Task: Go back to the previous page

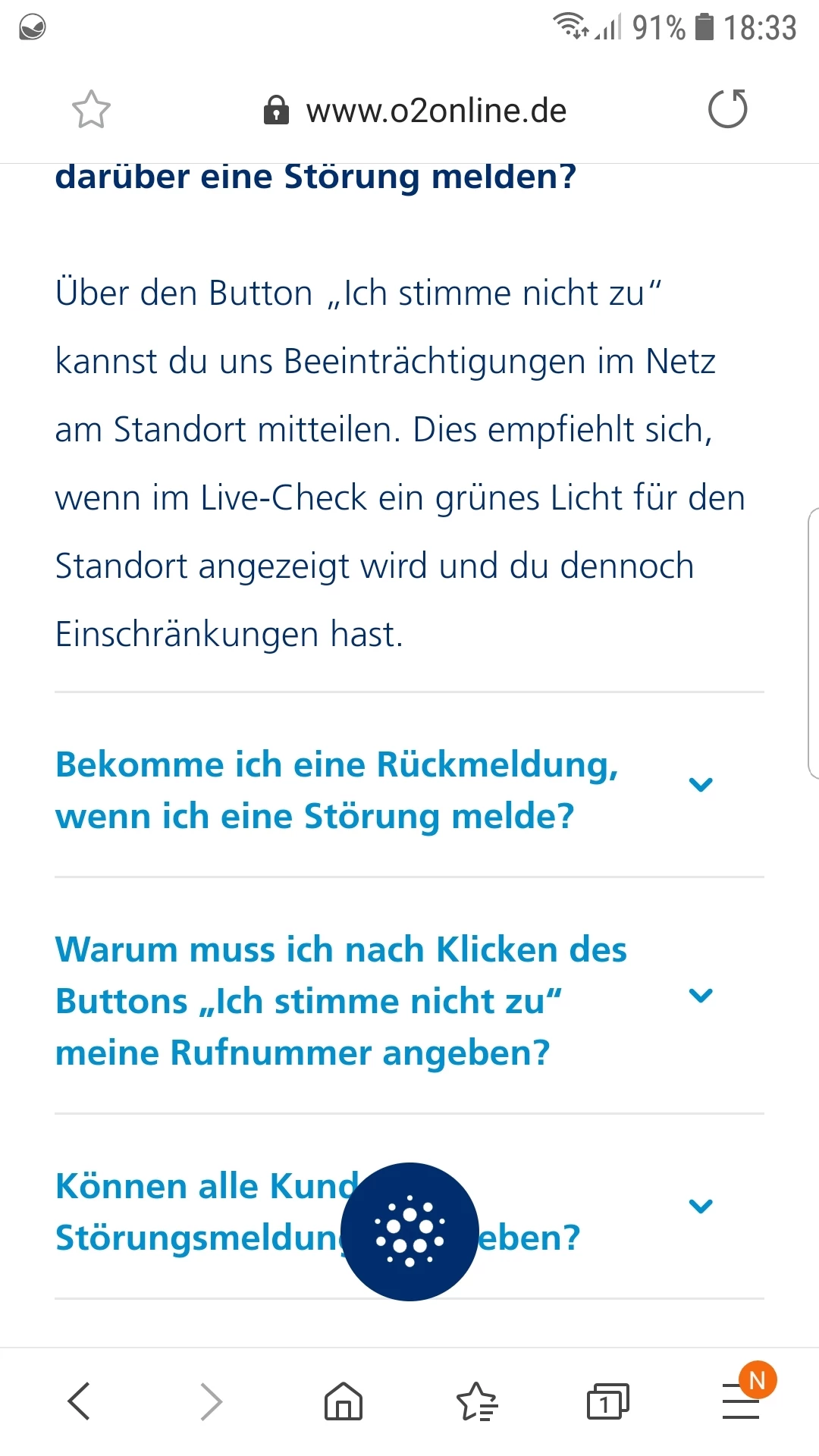Action: (x=79, y=1401)
